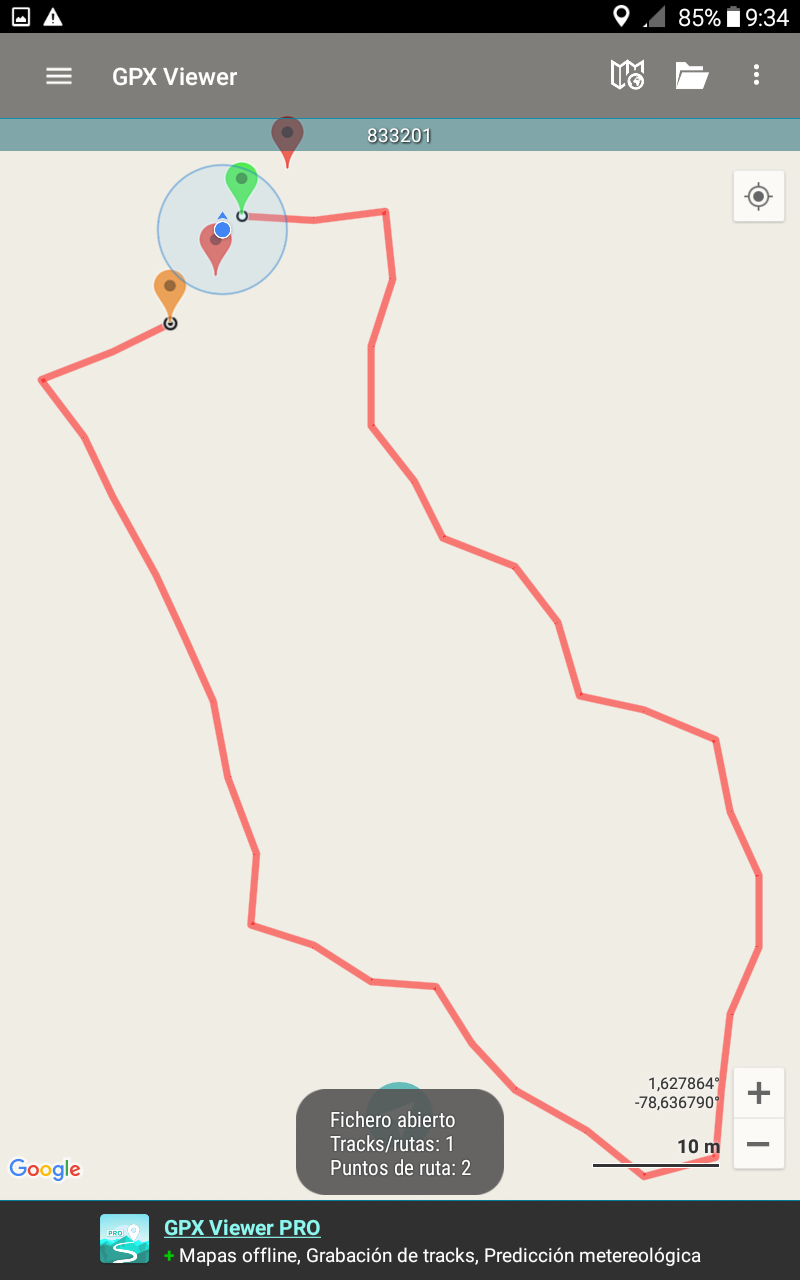Image resolution: width=800 pixels, height=1280 pixels.
Task: Tap the red marker inside the circle
Action: [214, 246]
